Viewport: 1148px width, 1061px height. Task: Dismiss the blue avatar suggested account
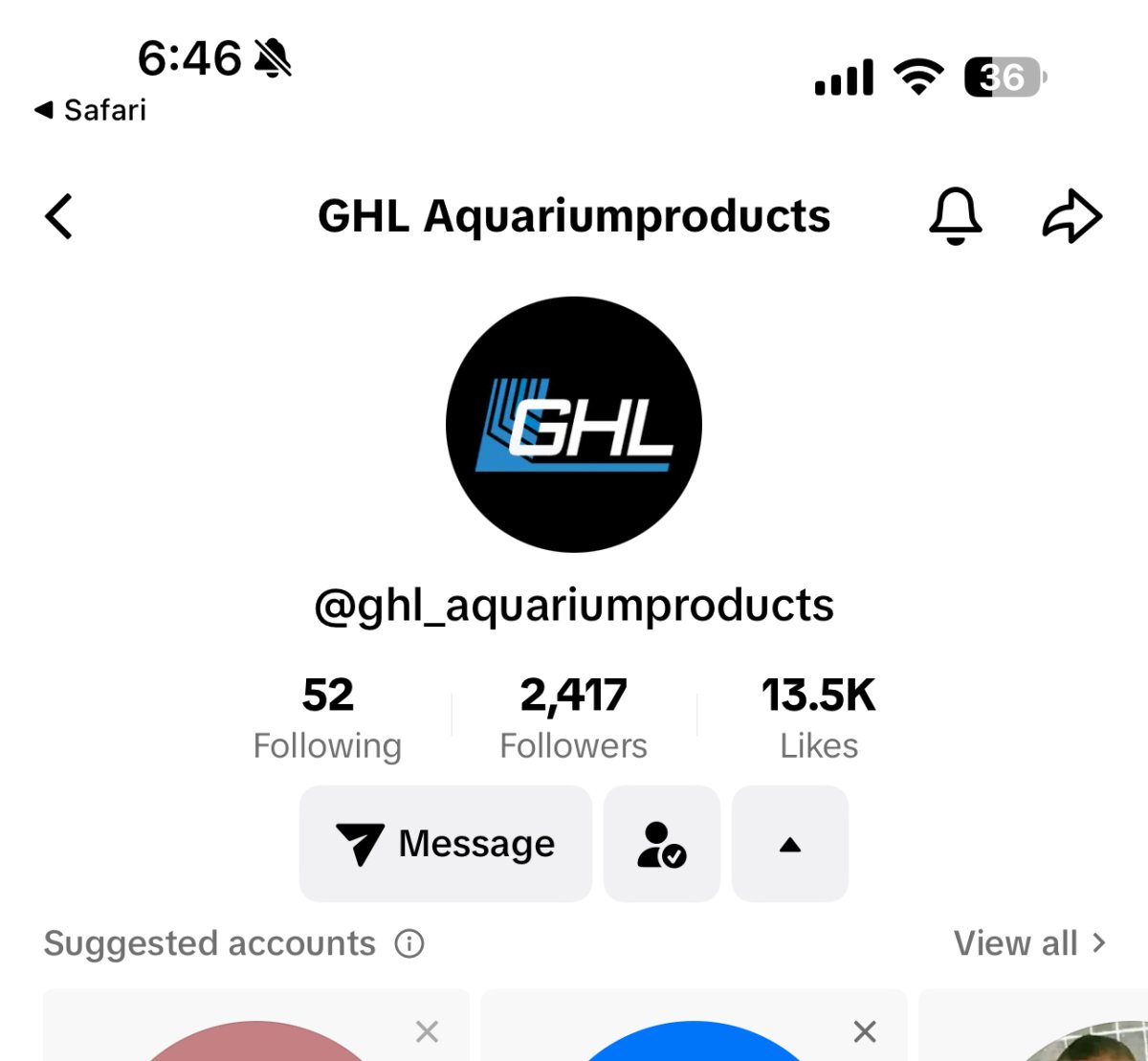(864, 1031)
